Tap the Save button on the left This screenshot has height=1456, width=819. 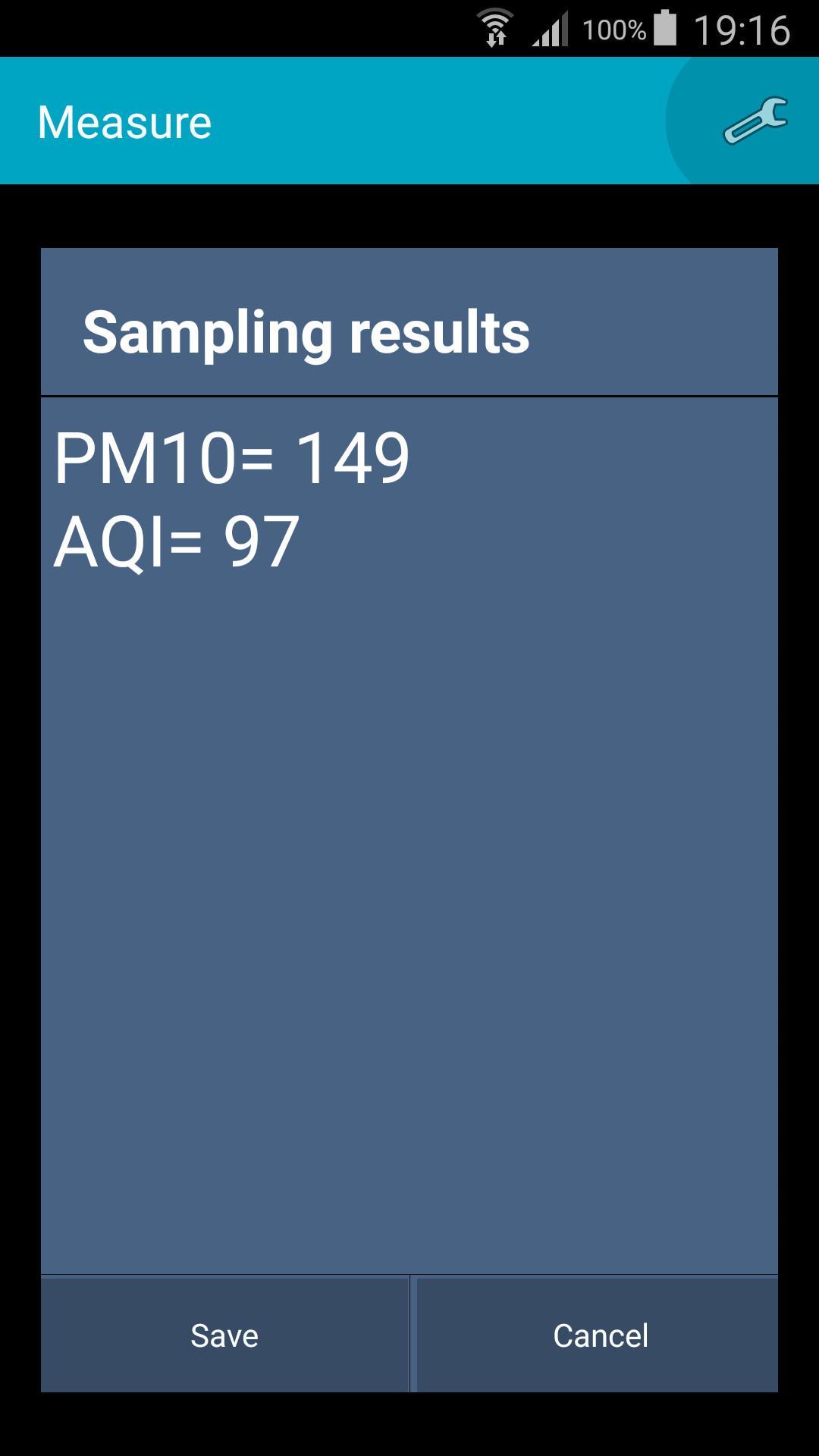click(224, 1335)
